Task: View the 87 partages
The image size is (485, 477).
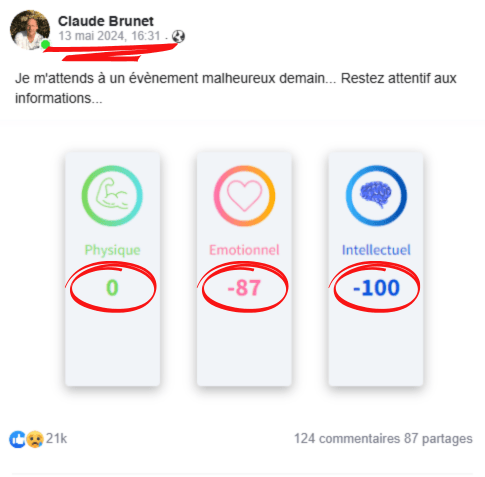Action: pyautogui.click(x=438, y=439)
